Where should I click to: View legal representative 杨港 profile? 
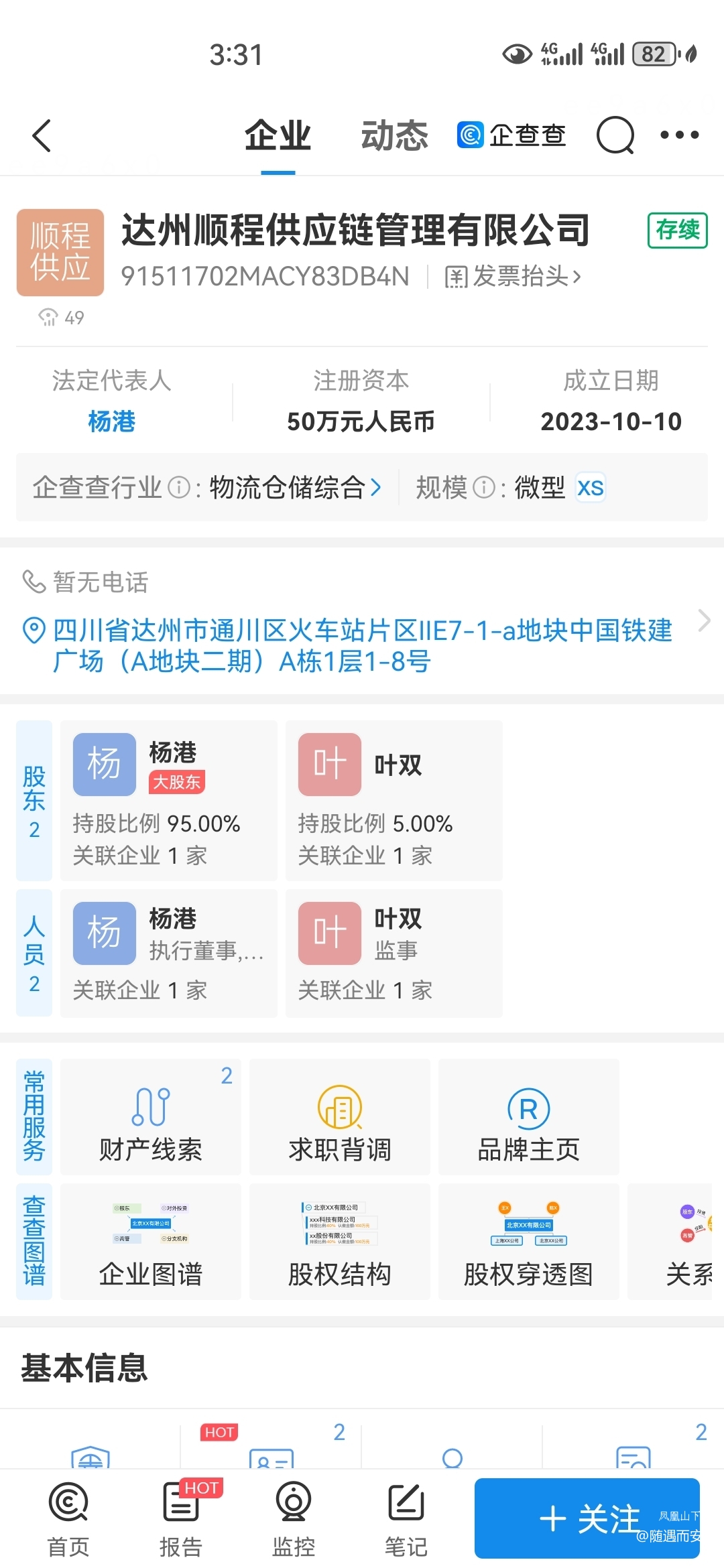point(112,421)
